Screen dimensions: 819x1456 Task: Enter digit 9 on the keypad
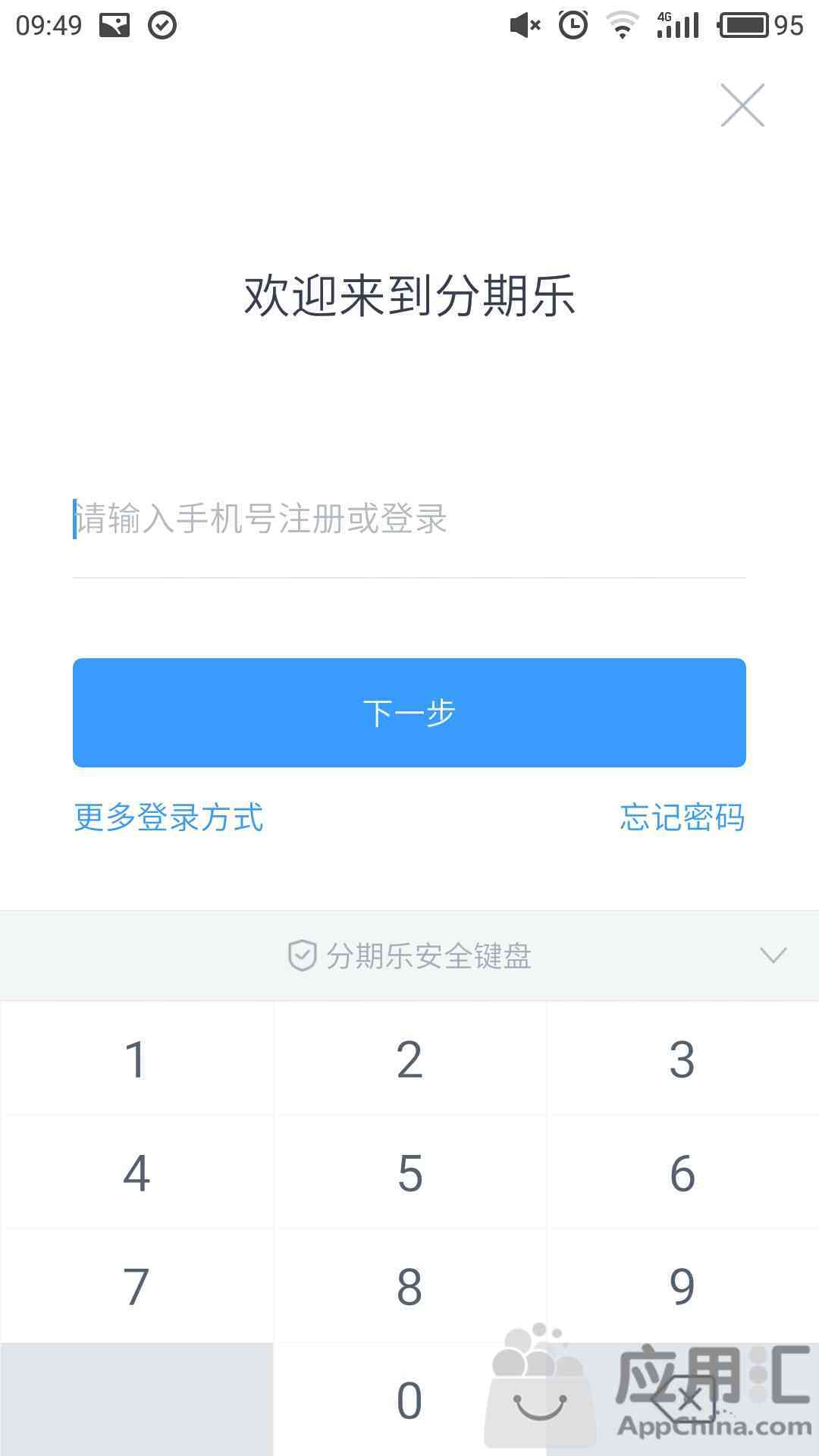[x=682, y=1286]
